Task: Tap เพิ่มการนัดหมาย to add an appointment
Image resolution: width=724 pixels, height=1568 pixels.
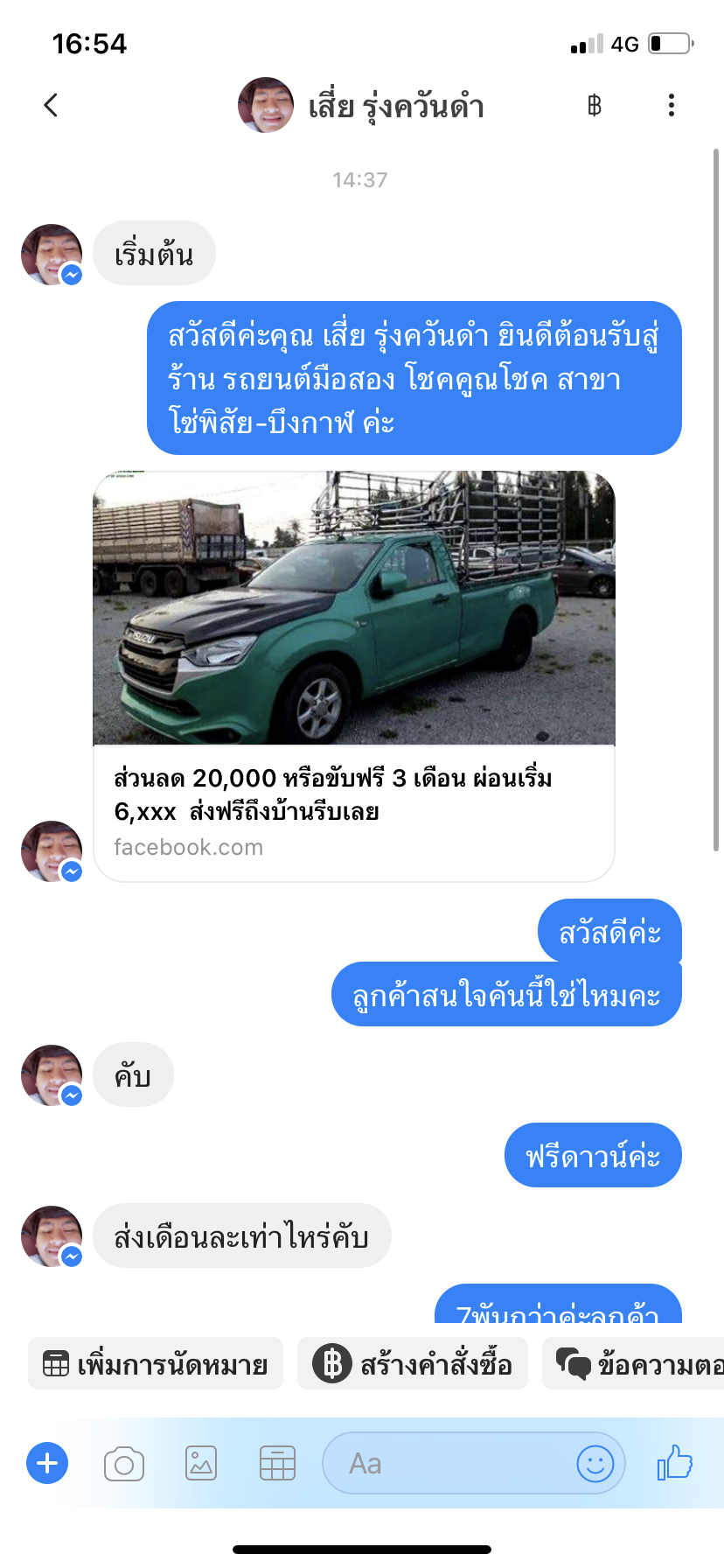Action: point(156,1364)
